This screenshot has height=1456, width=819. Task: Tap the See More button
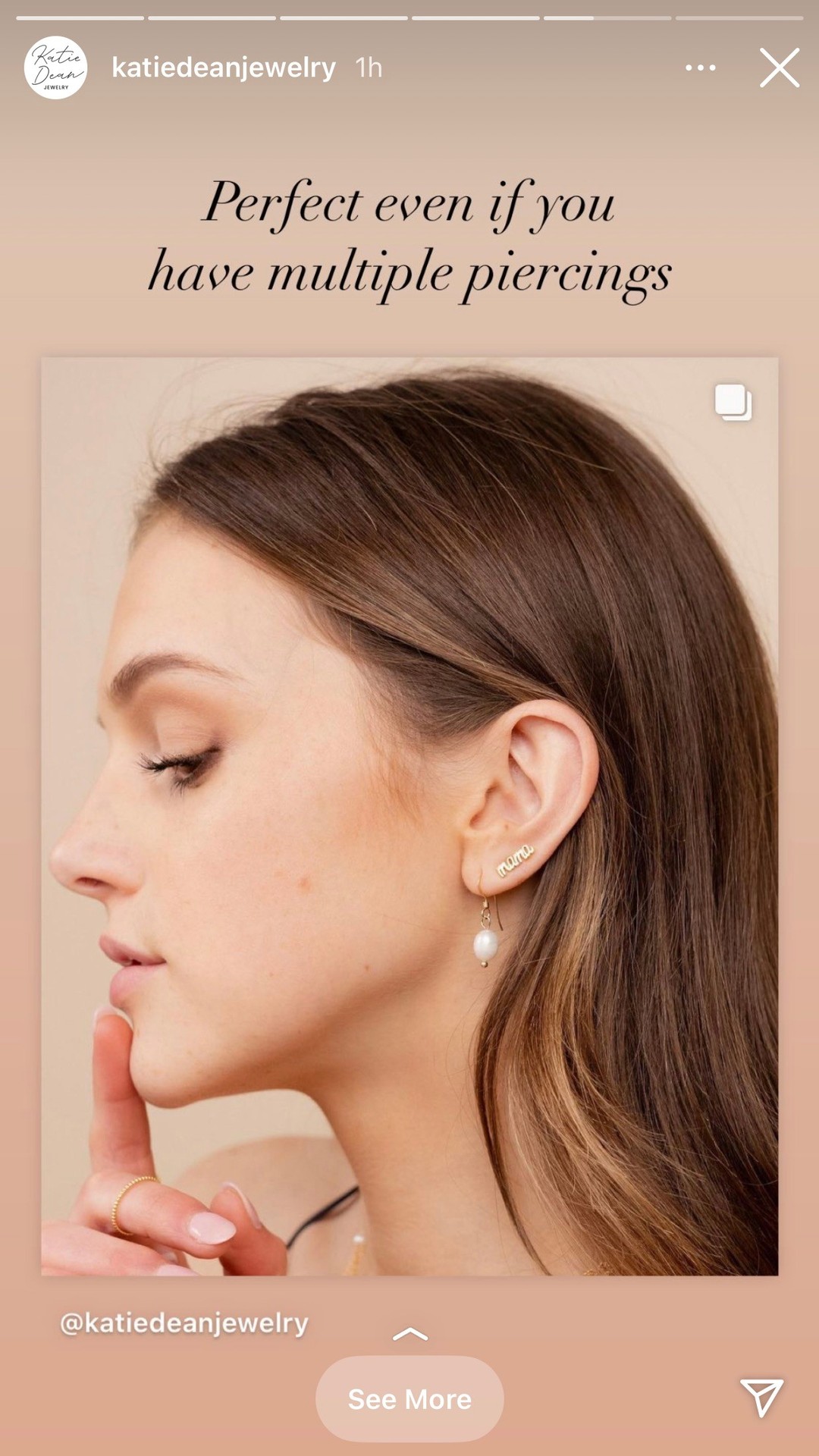pos(409,1398)
